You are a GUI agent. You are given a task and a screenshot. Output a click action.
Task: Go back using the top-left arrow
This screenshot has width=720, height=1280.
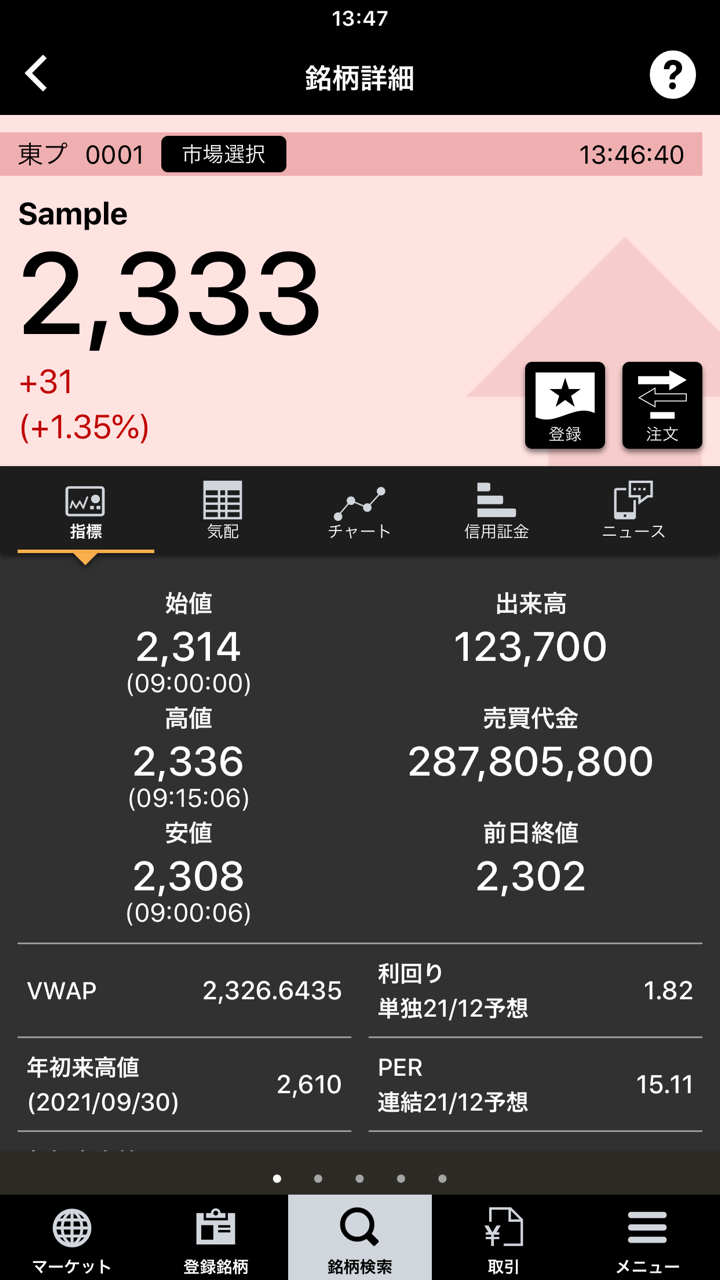pos(37,75)
